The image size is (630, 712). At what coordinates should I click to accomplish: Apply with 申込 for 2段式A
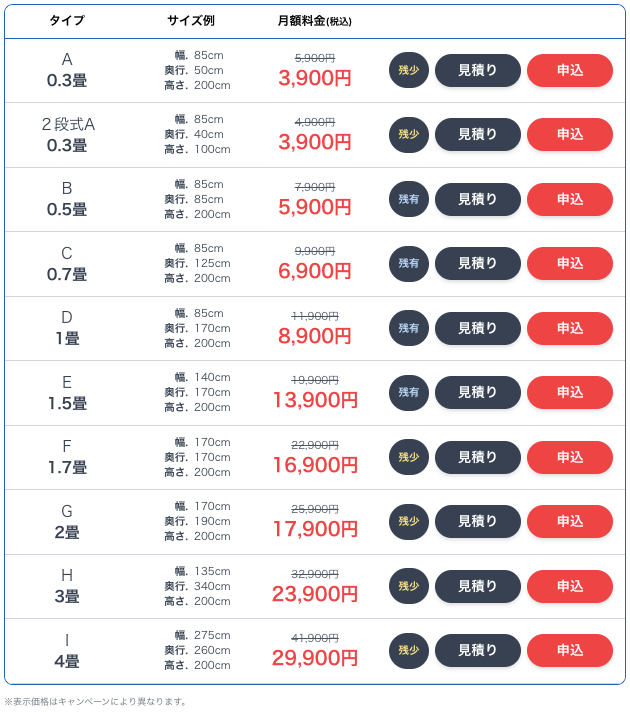point(570,134)
